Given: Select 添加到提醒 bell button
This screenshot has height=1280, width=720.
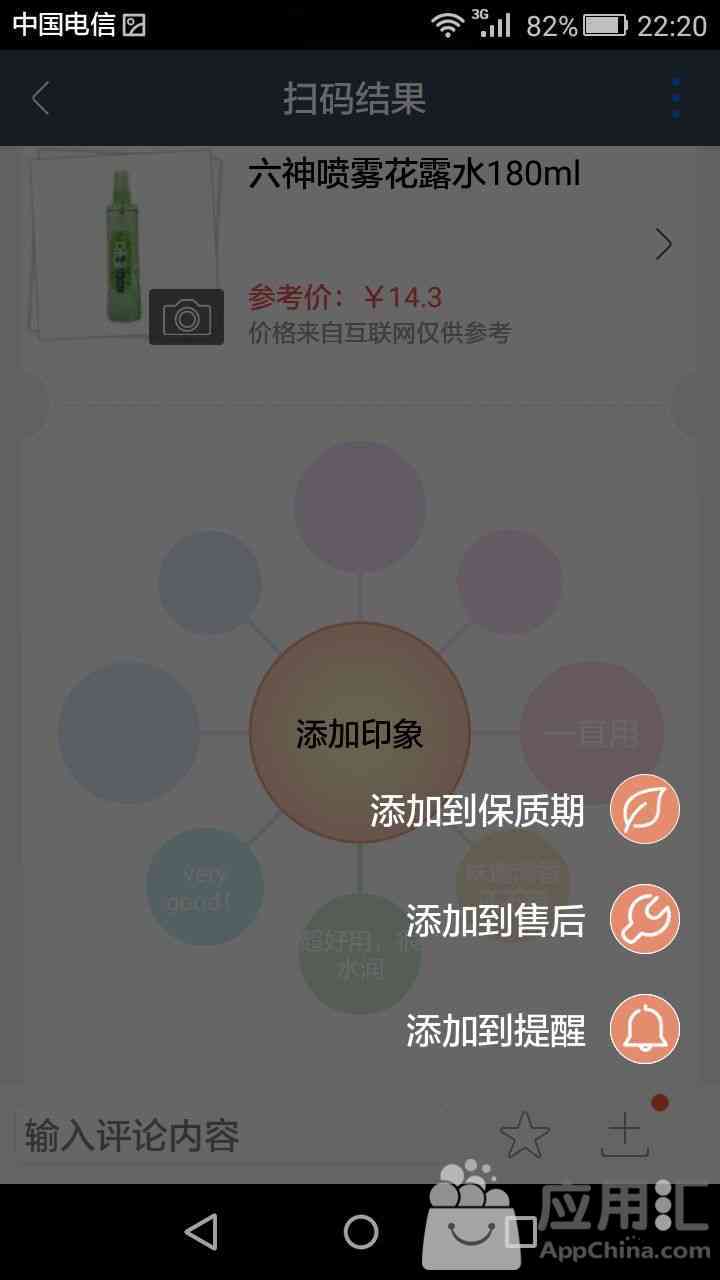Looking at the screenshot, I should pyautogui.click(x=645, y=1029).
